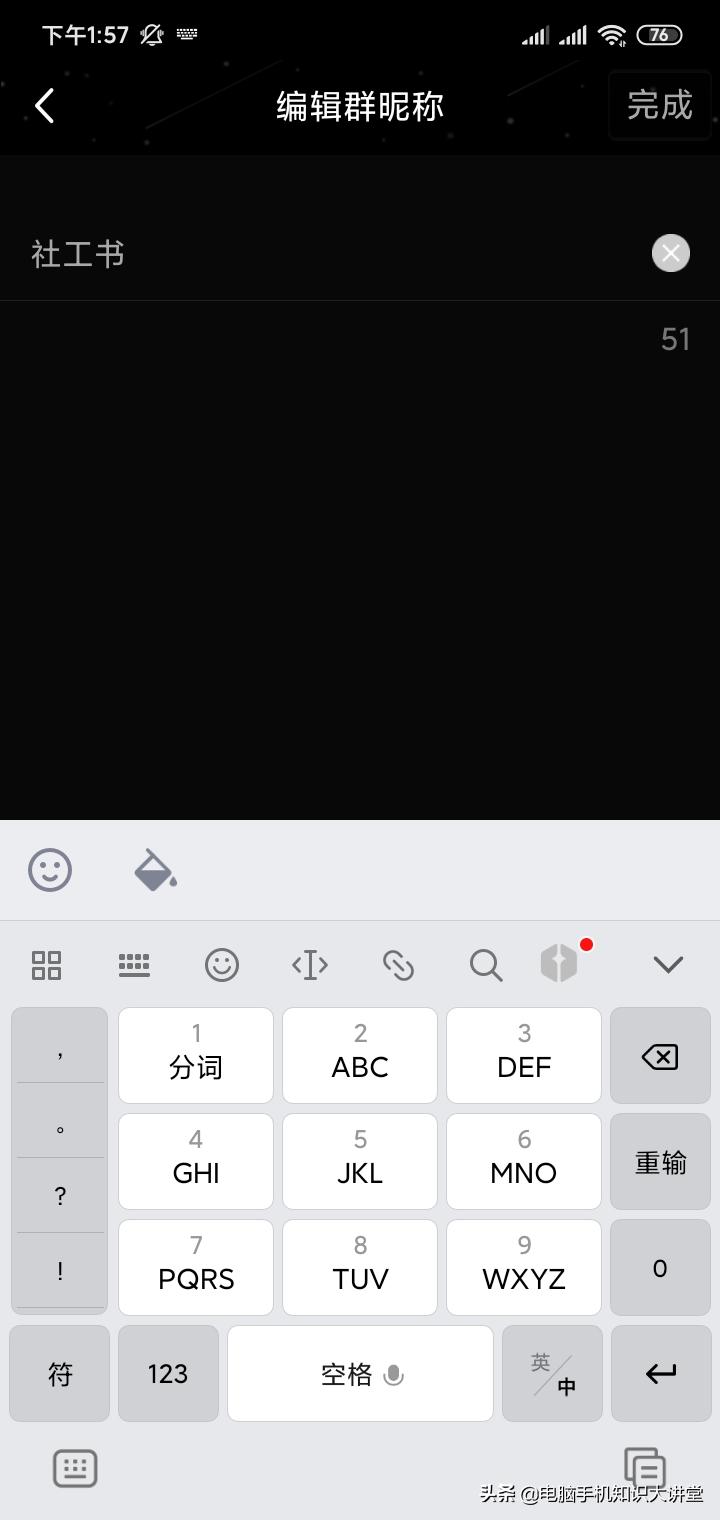Image resolution: width=720 pixels, height=1520 pixels.
Task: Switch to the 123 number keyboard
Action: [168, 1374]
